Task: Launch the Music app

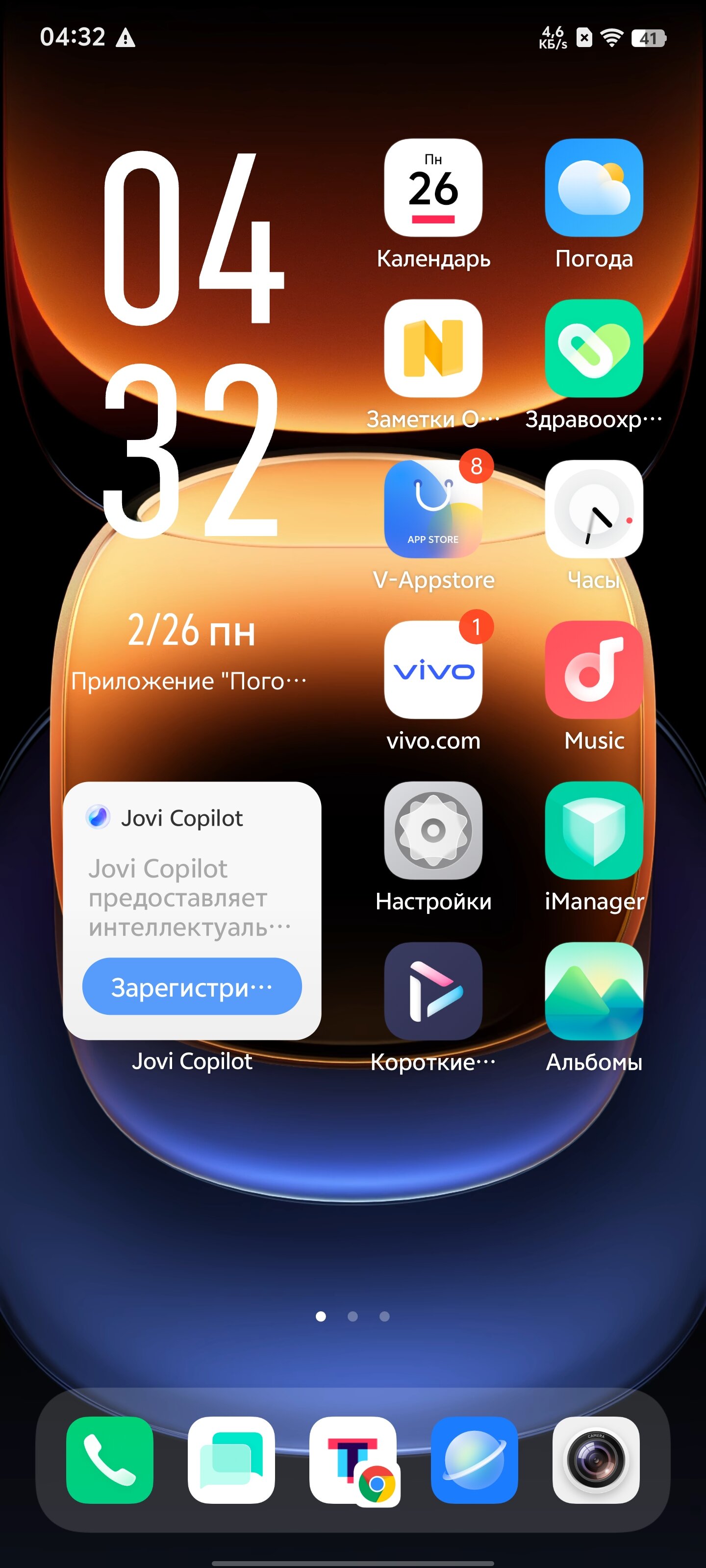Action: 594,669
